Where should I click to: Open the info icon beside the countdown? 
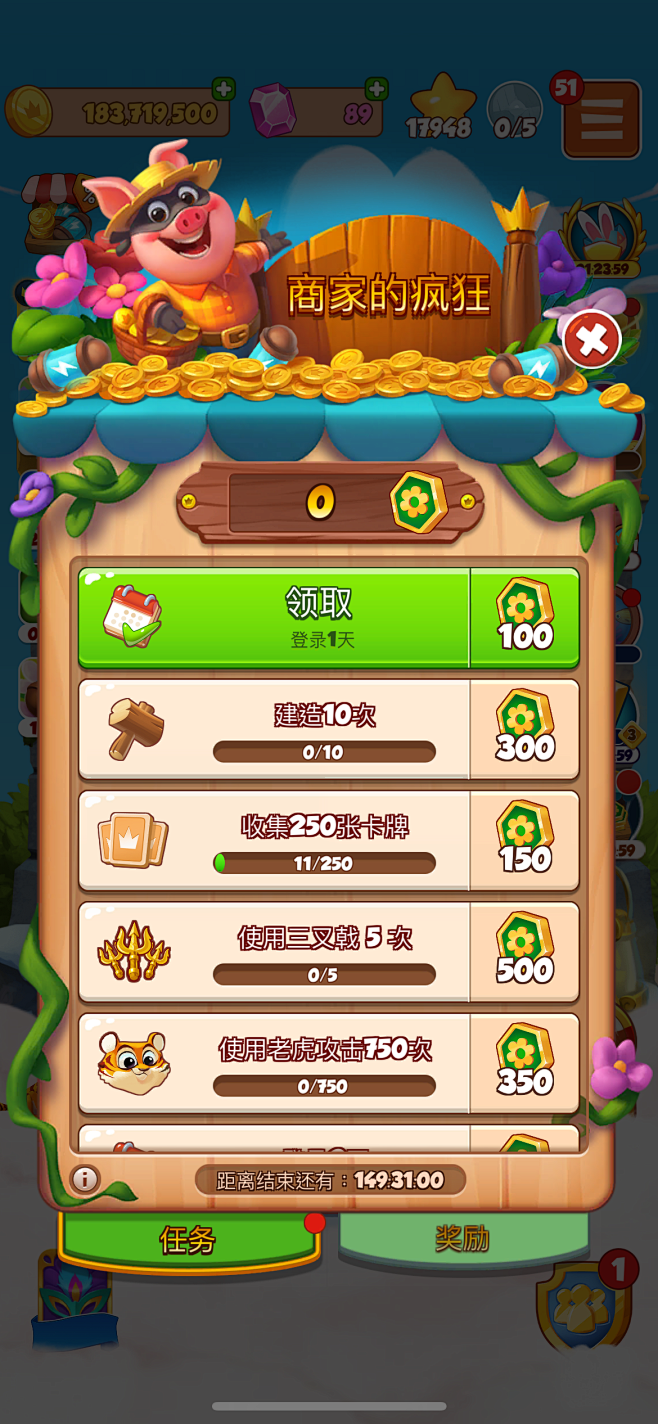point(85,1179)
